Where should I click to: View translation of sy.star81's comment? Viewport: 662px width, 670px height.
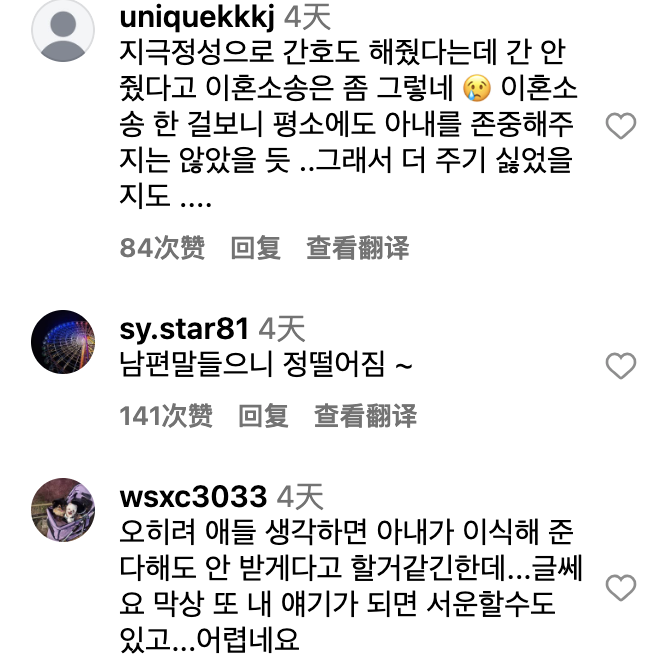[x=365, y=415]
